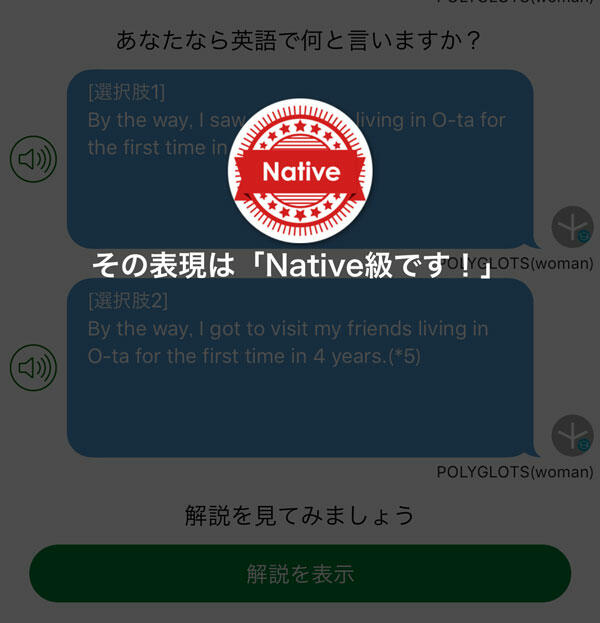This screenshot has width=600, height=623.
Task: Tap the 解説を表示 button
Action: coord(300,574)
